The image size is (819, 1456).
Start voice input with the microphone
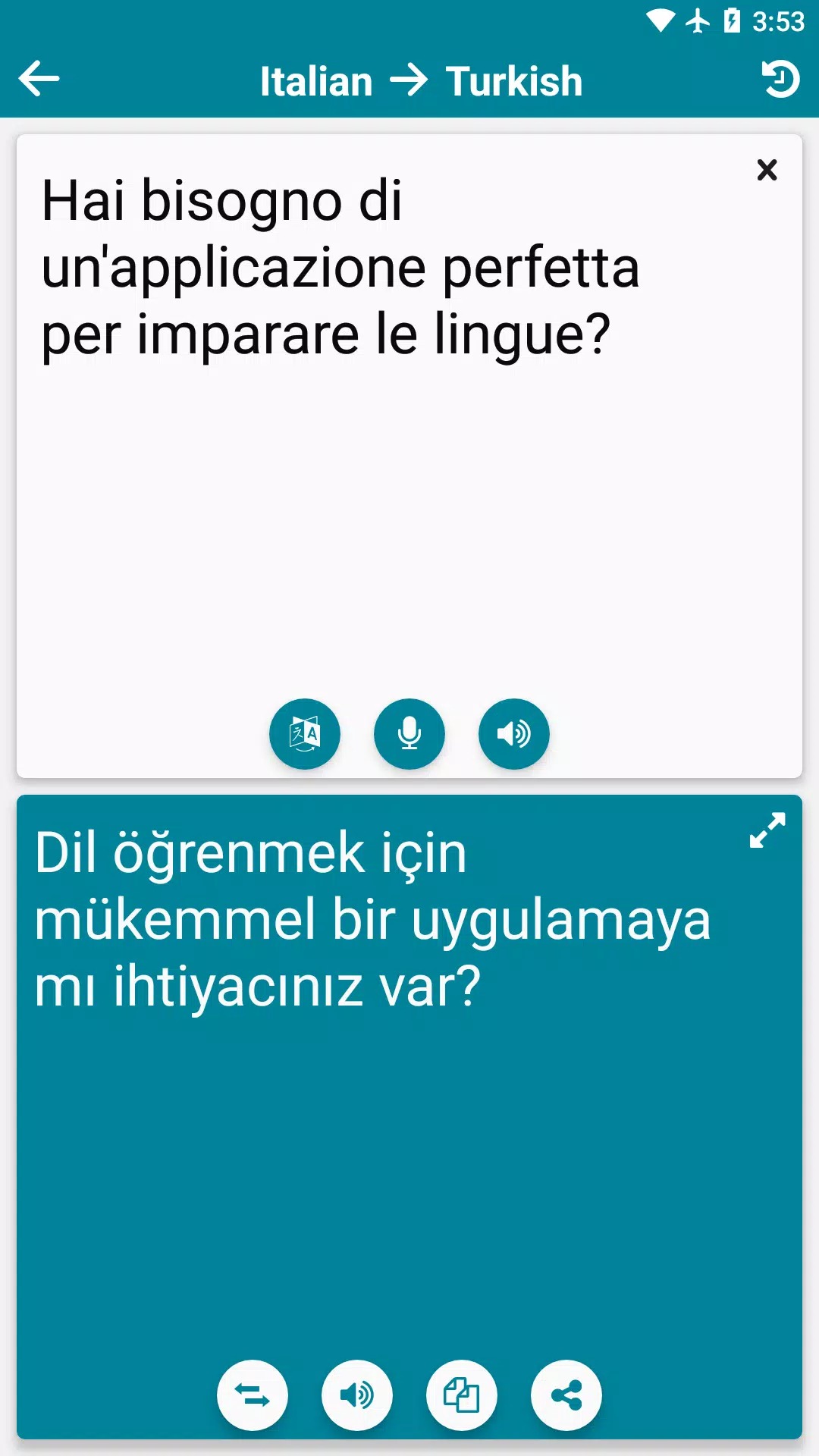click(409, 733)
